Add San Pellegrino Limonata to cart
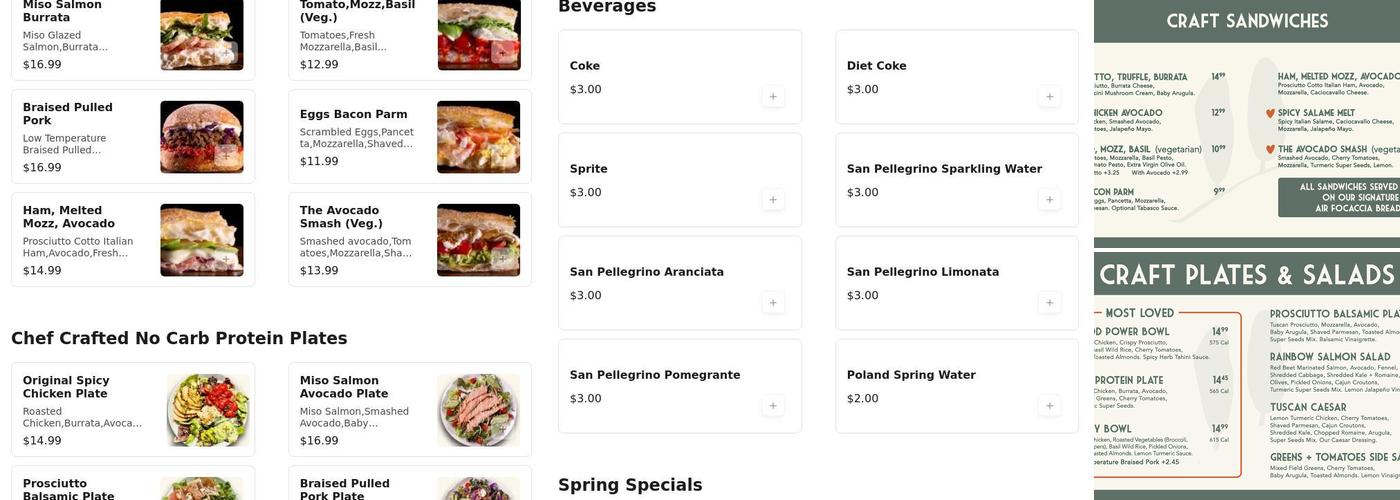Viewport: 1400px width, 500px height. click(x=1049, y=303)
